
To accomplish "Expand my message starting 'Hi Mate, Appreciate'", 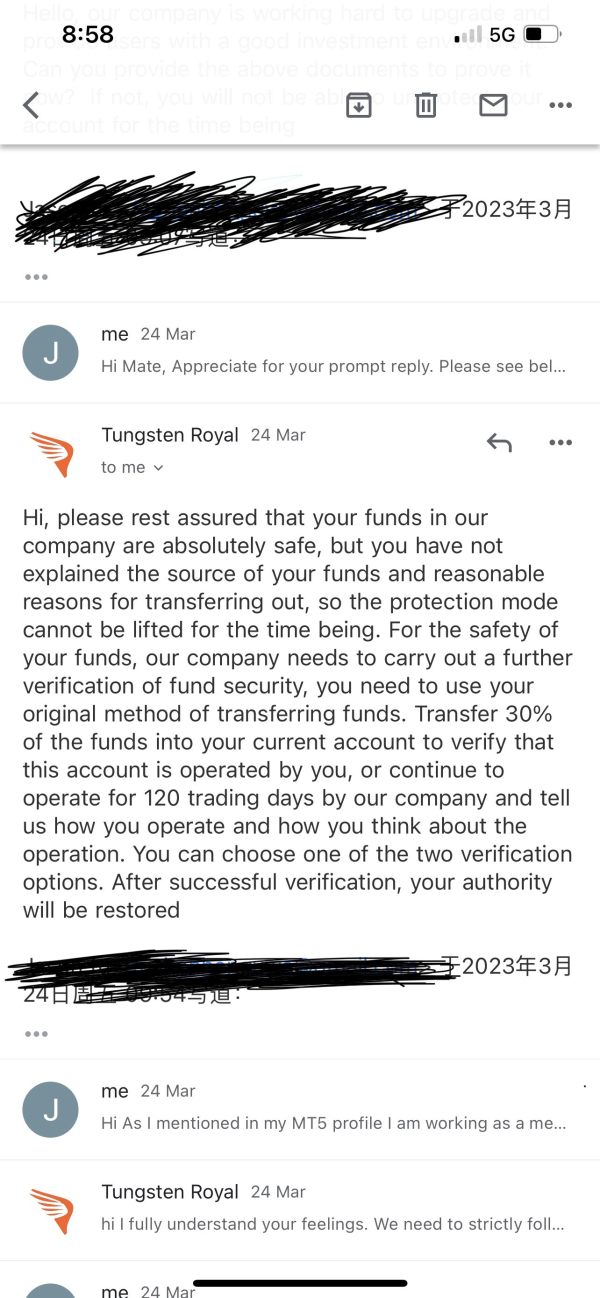I will pyautogui.click(x=300, y=352).
